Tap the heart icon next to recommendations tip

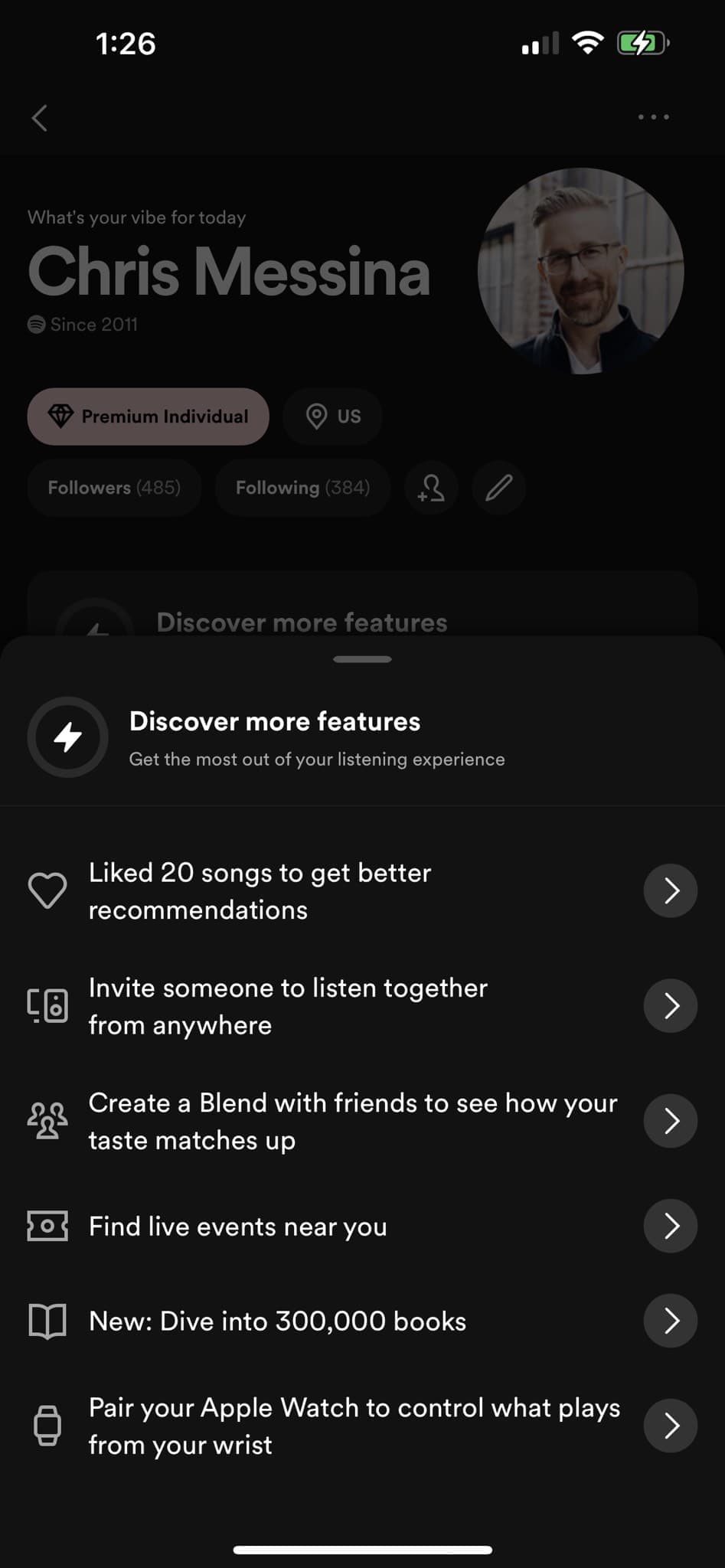click(47, 890)
